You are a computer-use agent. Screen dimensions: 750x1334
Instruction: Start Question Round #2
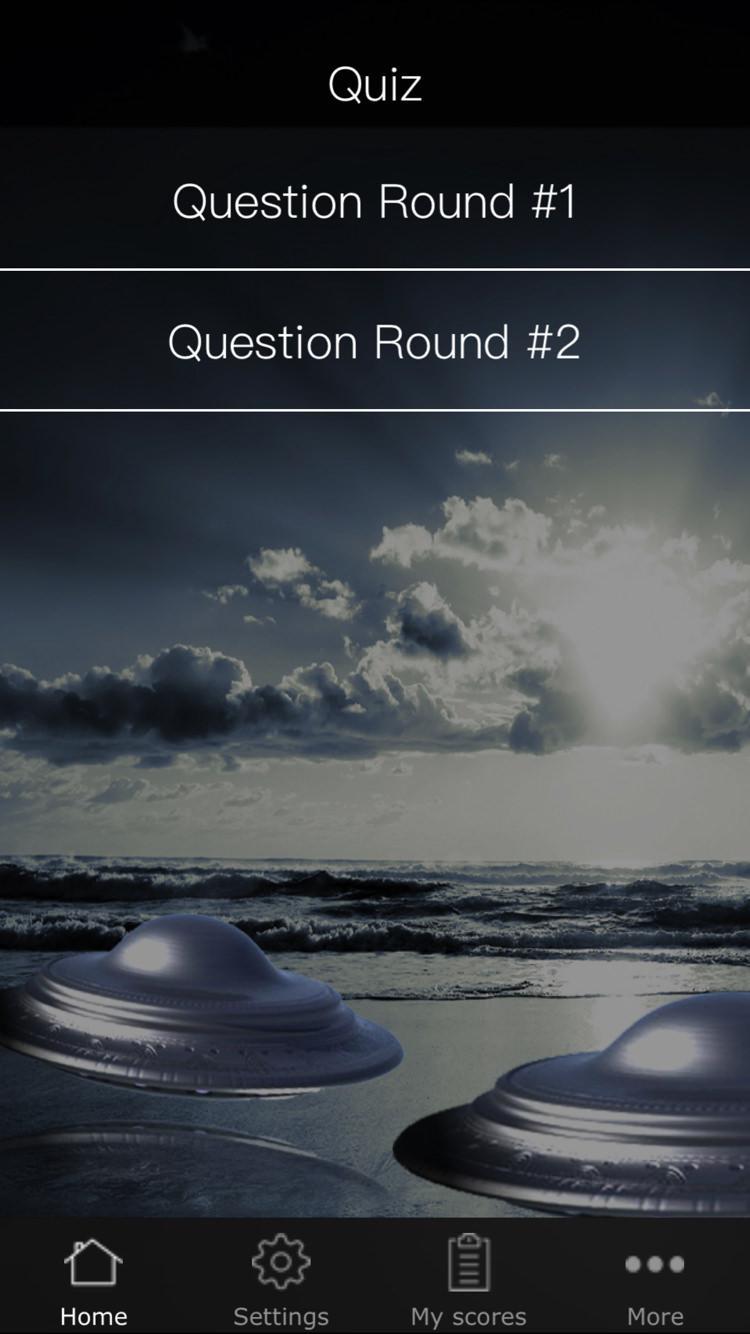point(375,342)
